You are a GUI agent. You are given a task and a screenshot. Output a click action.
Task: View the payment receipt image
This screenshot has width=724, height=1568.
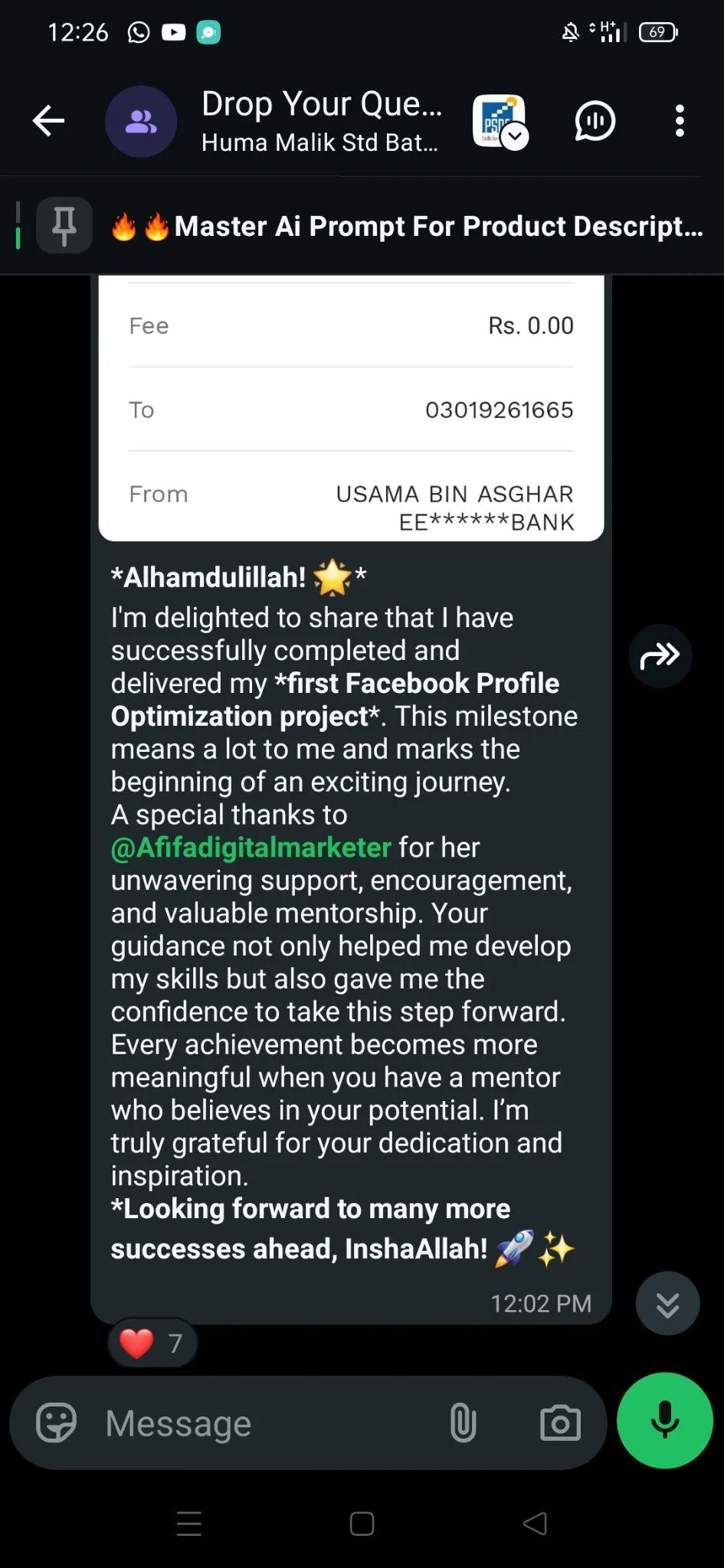click(351, 408)
